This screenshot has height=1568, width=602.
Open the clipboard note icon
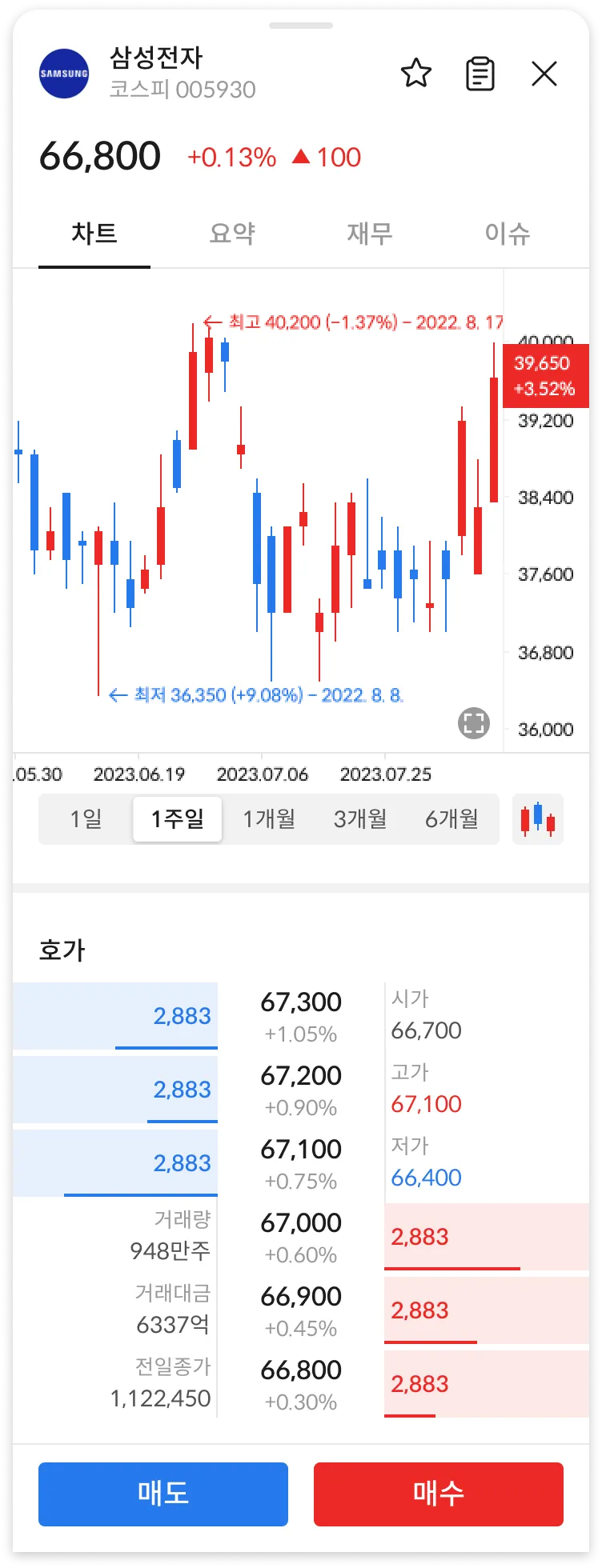[x=480, y=74]
